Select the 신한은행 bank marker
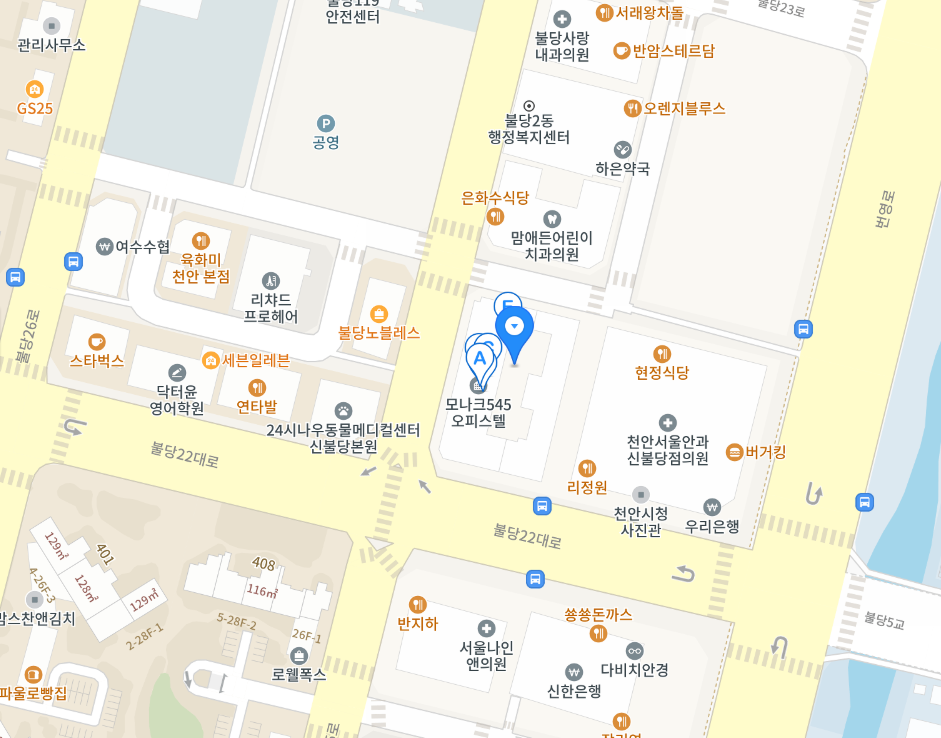Viewport: 941px width, 738px height. point(573,671)
